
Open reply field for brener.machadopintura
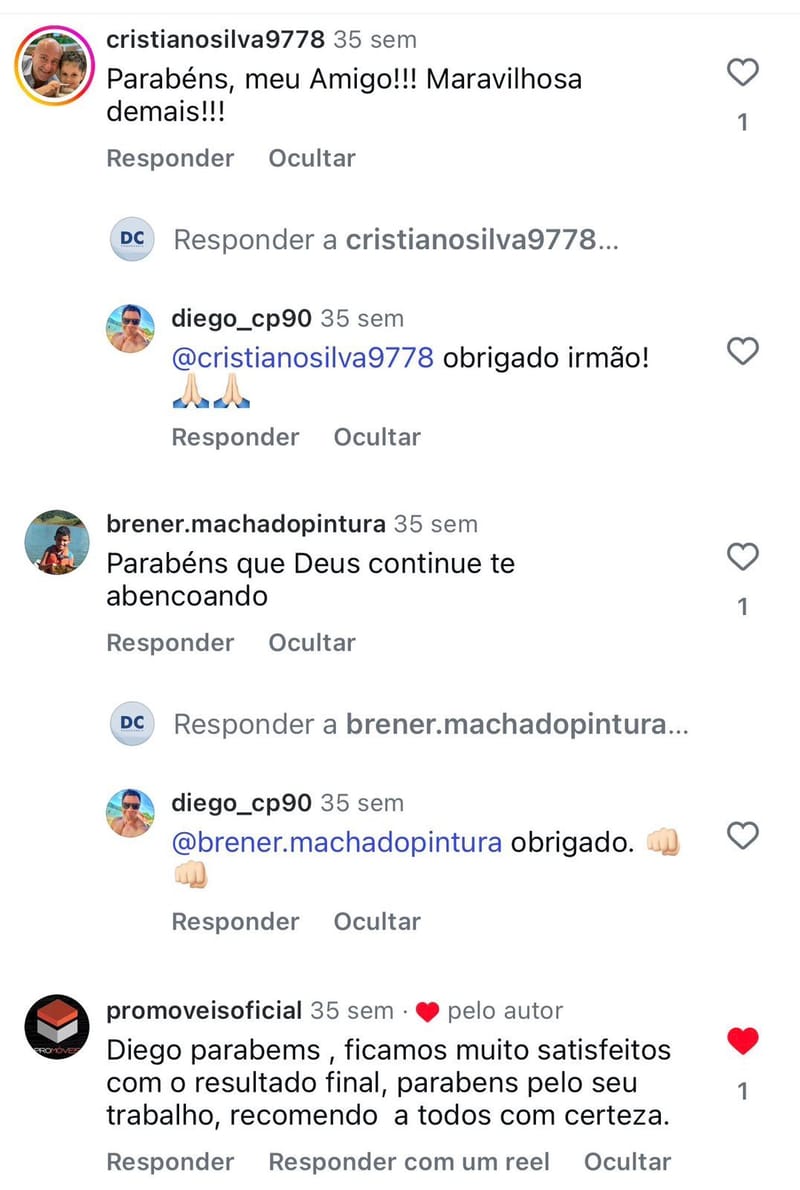[430, 725]
